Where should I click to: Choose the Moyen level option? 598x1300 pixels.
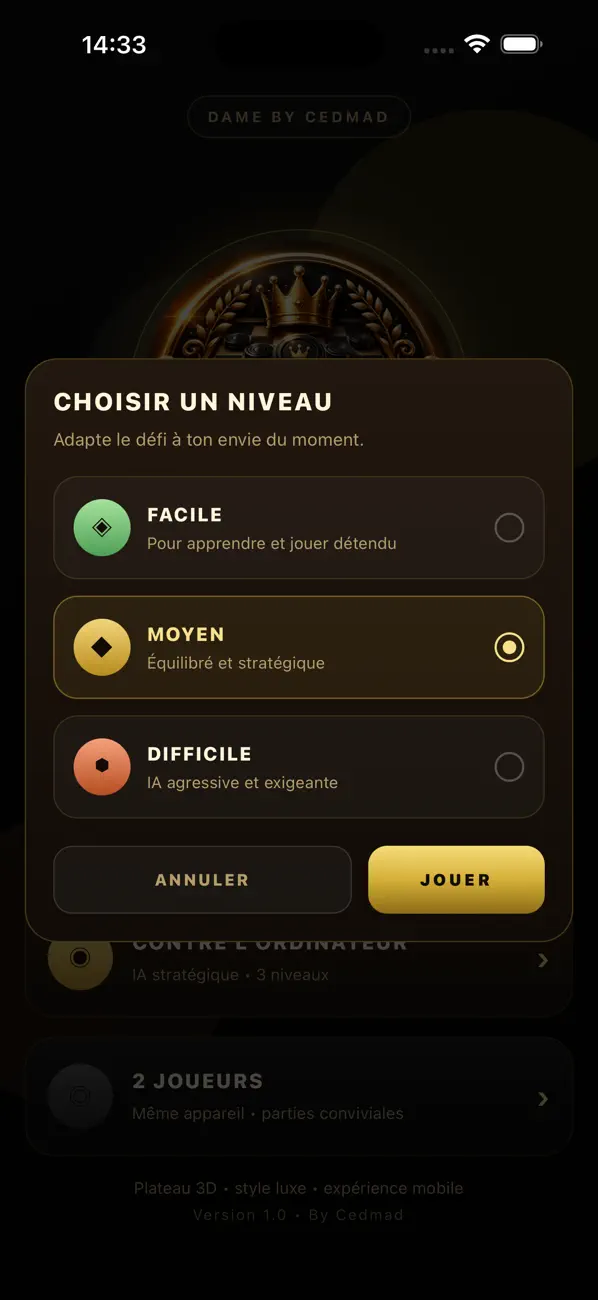pos(298,647)
